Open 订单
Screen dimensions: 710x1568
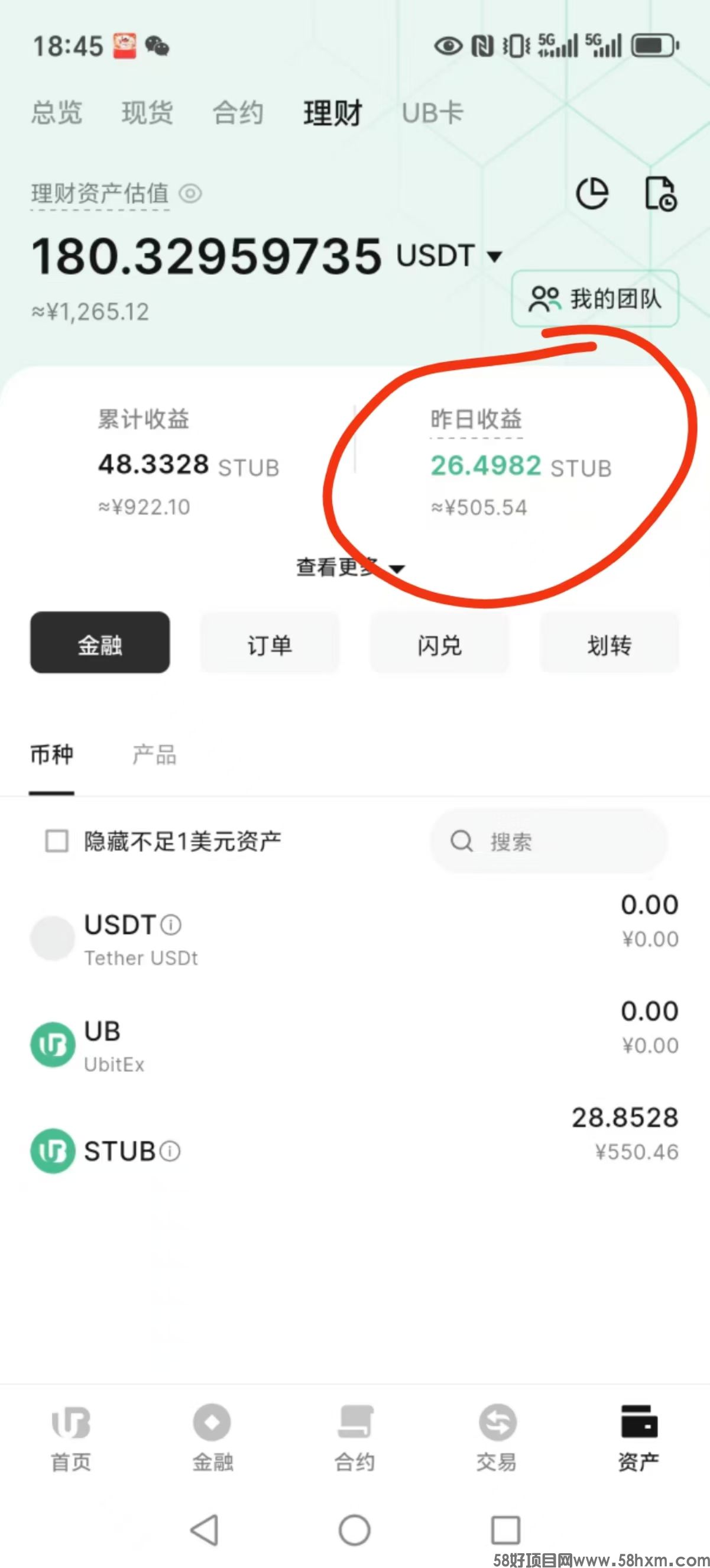pos(270,643)
